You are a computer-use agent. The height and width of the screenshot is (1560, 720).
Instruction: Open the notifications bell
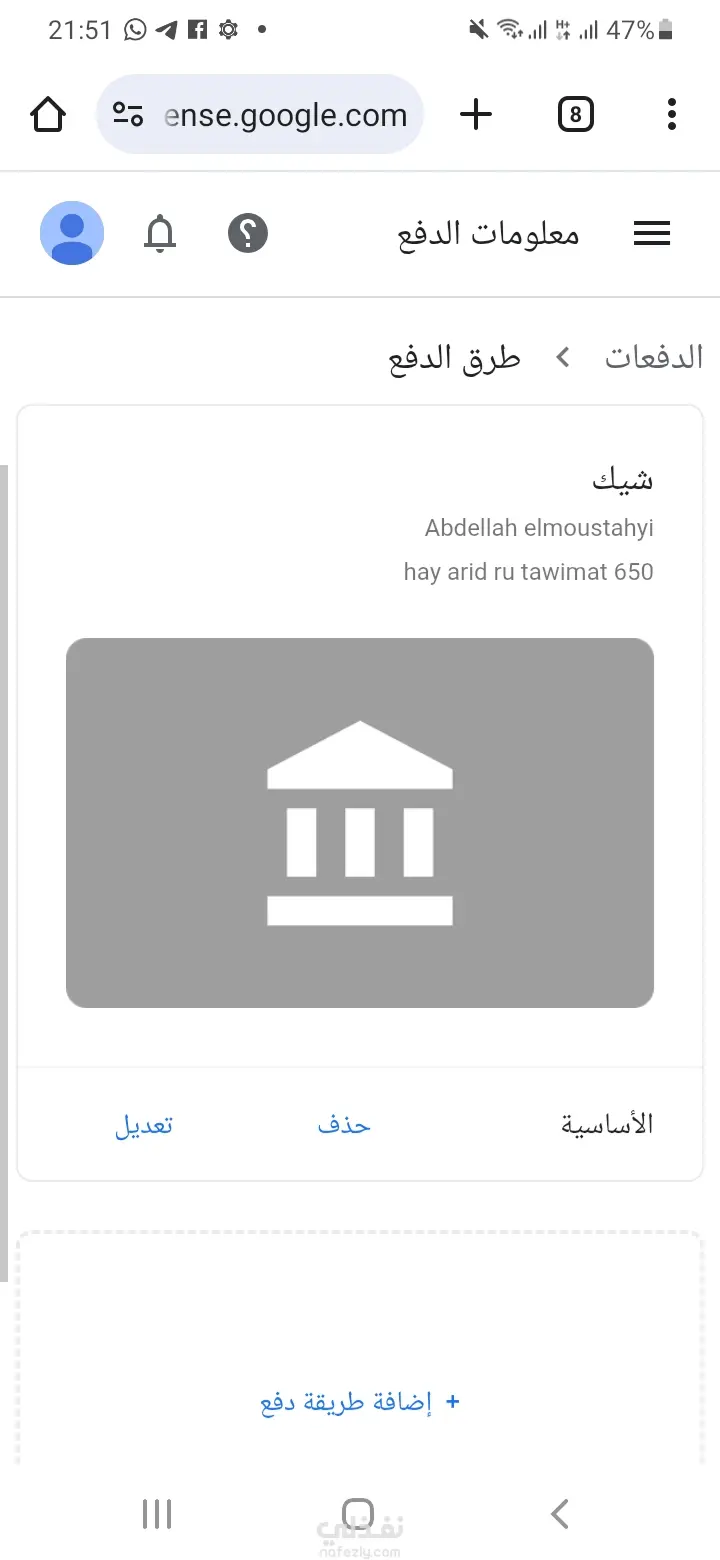tap(160, 233)
